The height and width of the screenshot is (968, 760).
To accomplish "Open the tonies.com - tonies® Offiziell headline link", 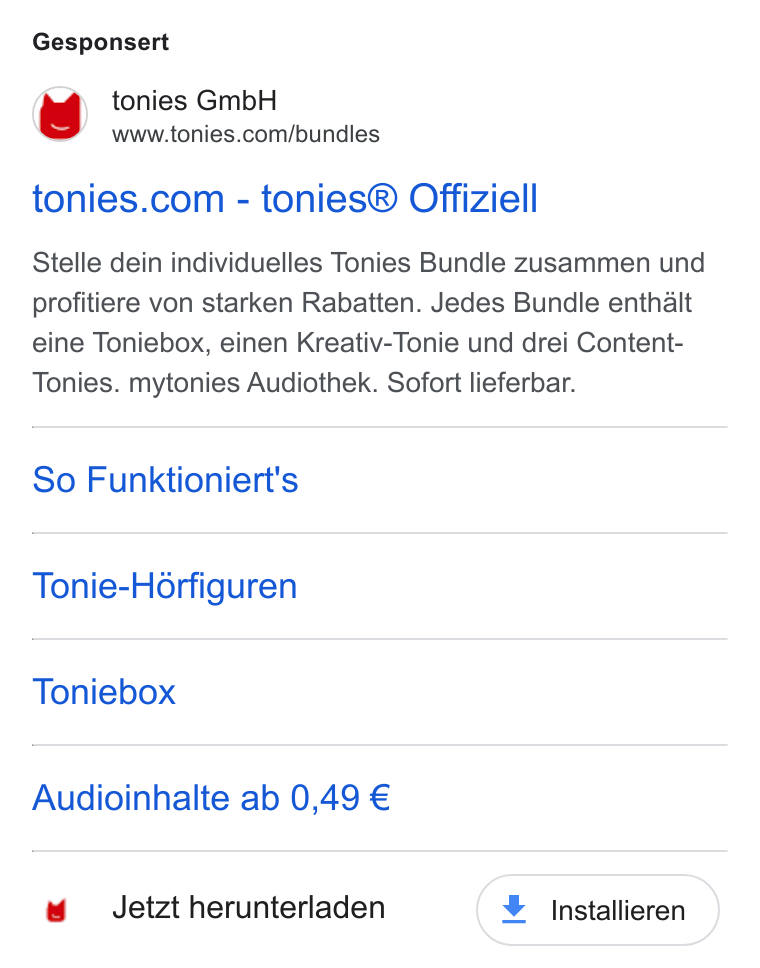I will tap(285, 199).
